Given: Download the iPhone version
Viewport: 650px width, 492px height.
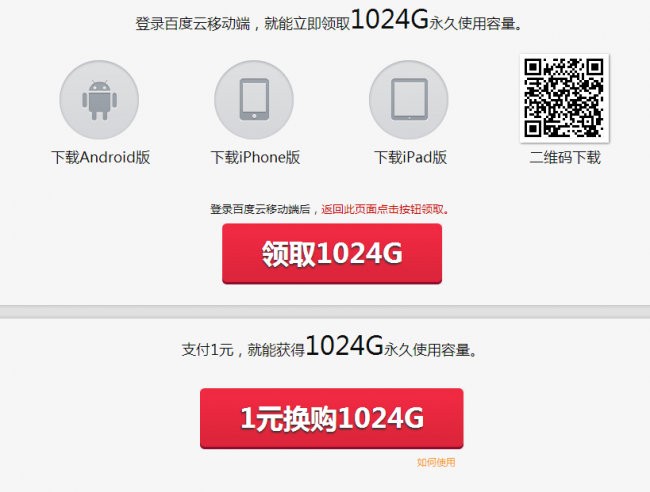Looking at the screenshot, I should 254,100.
